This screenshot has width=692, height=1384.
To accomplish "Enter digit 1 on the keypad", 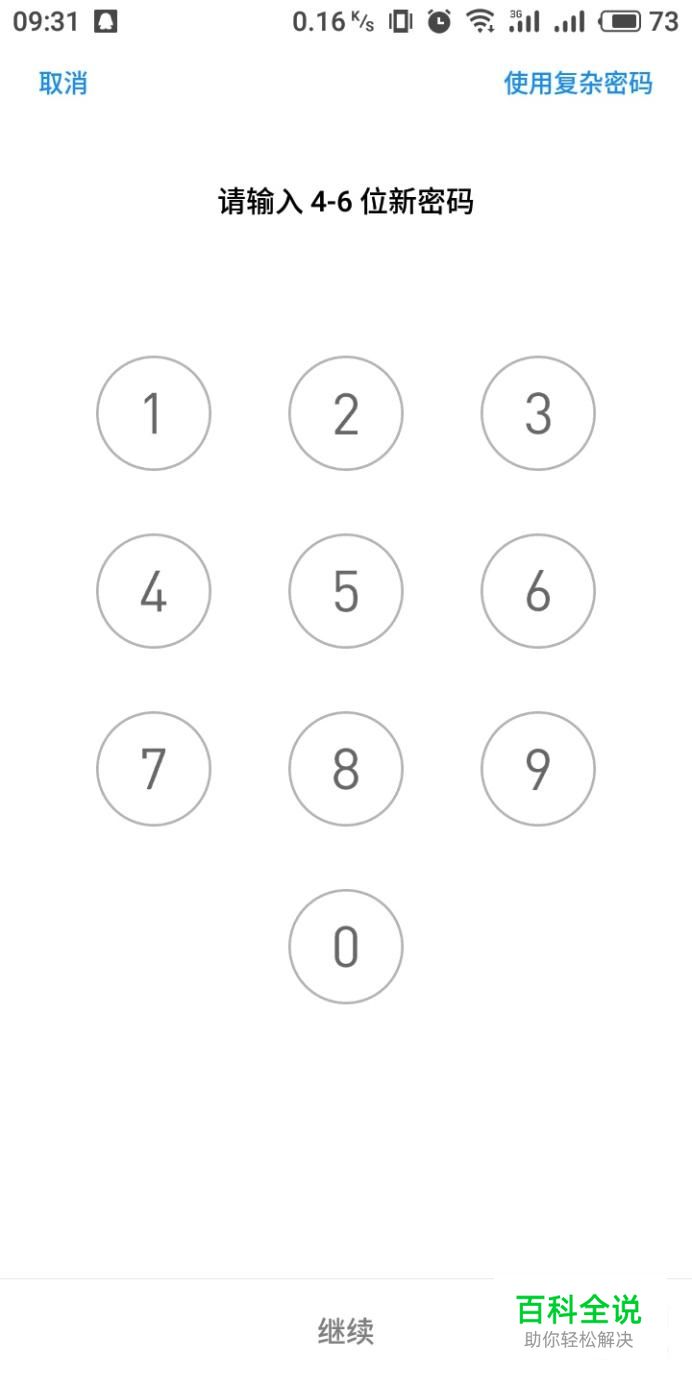I will tap(154, 413).
